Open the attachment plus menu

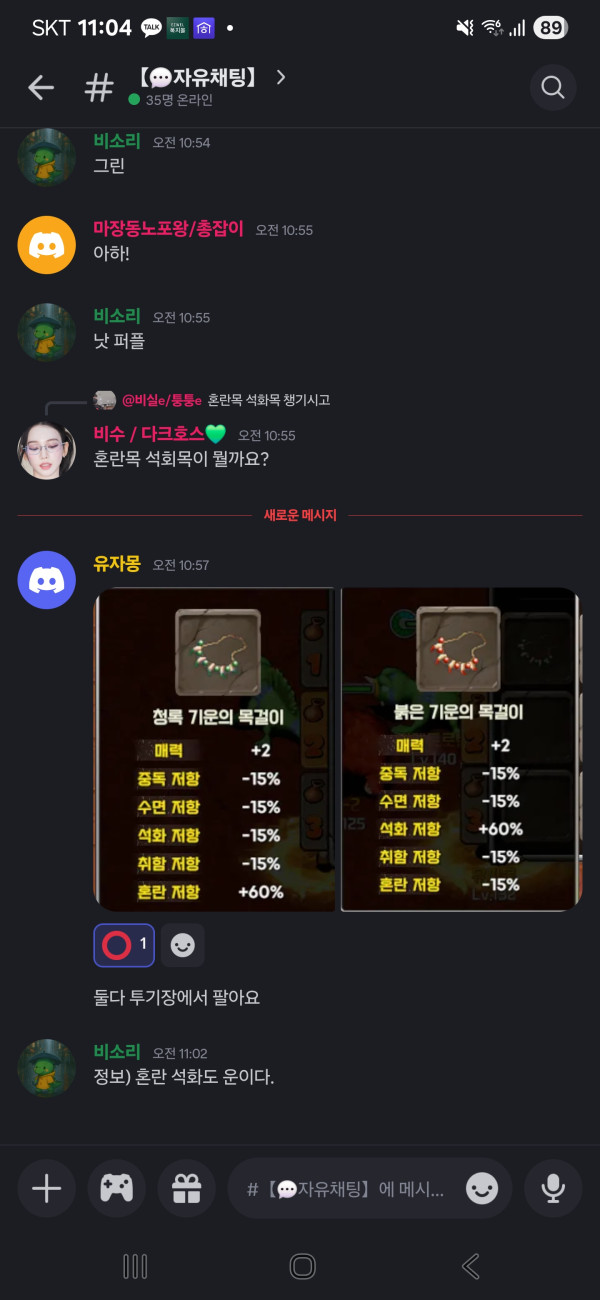click(x=46, y=1188)
